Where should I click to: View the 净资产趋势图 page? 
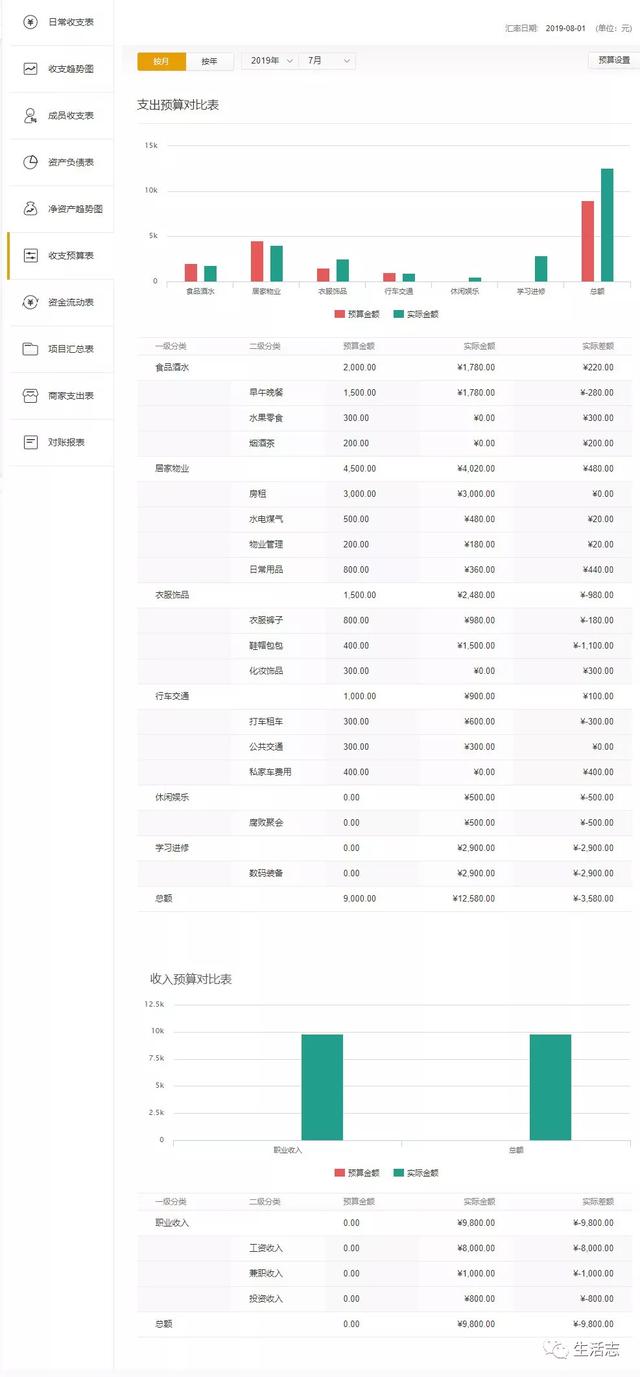pos(57,209)
